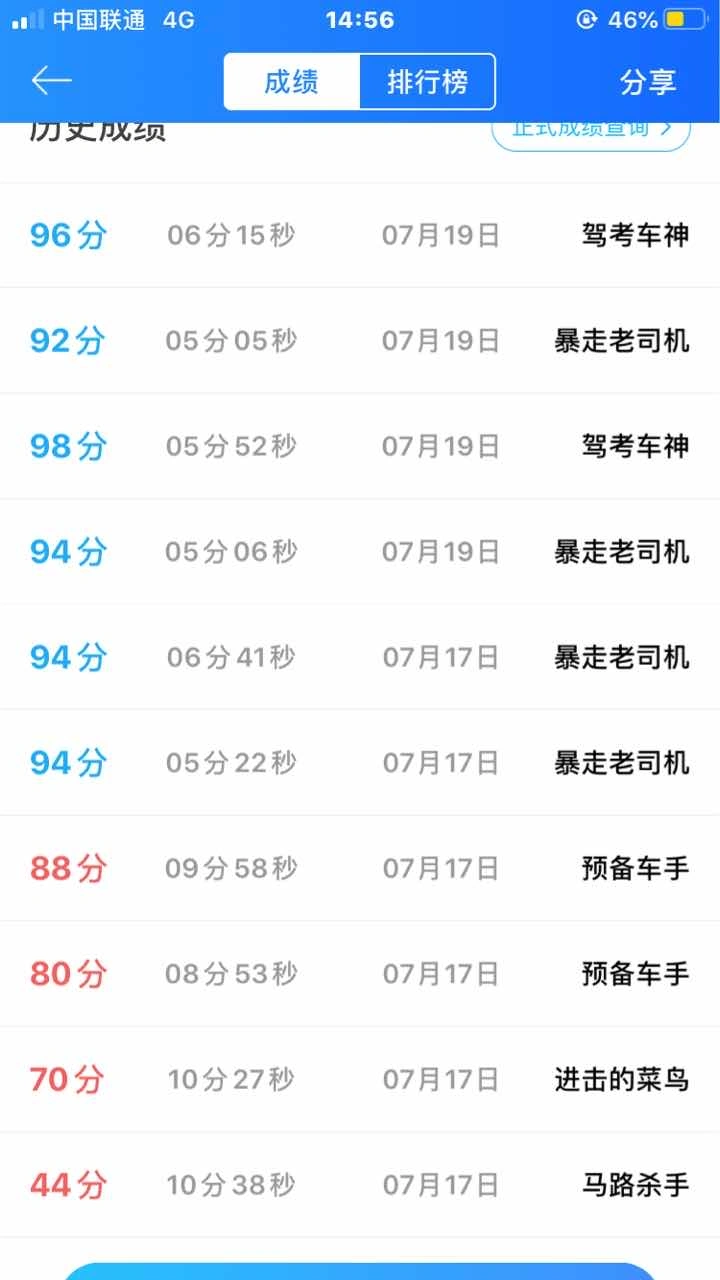The width and height of the screenshot is (720, 1280).
Task: View the 98分 驾考车神 record
Action: click(360, 446)
